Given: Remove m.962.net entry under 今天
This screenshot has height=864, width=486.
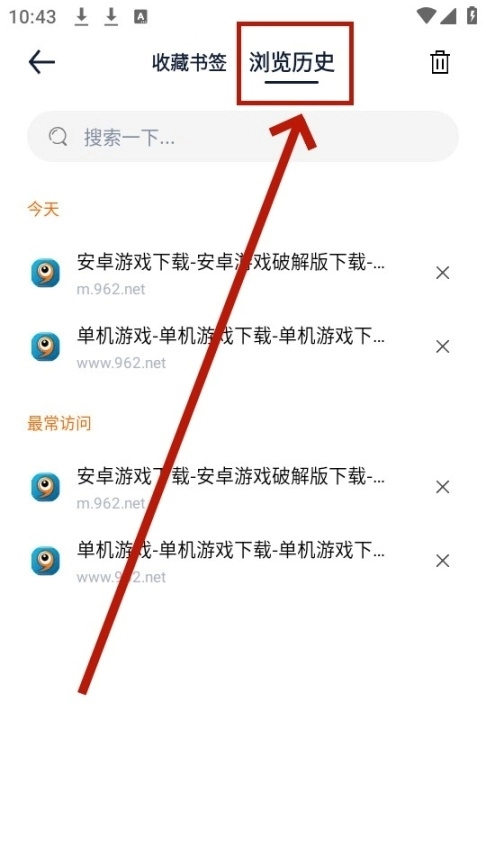Looking at the screenshot, I should (442, 273).
